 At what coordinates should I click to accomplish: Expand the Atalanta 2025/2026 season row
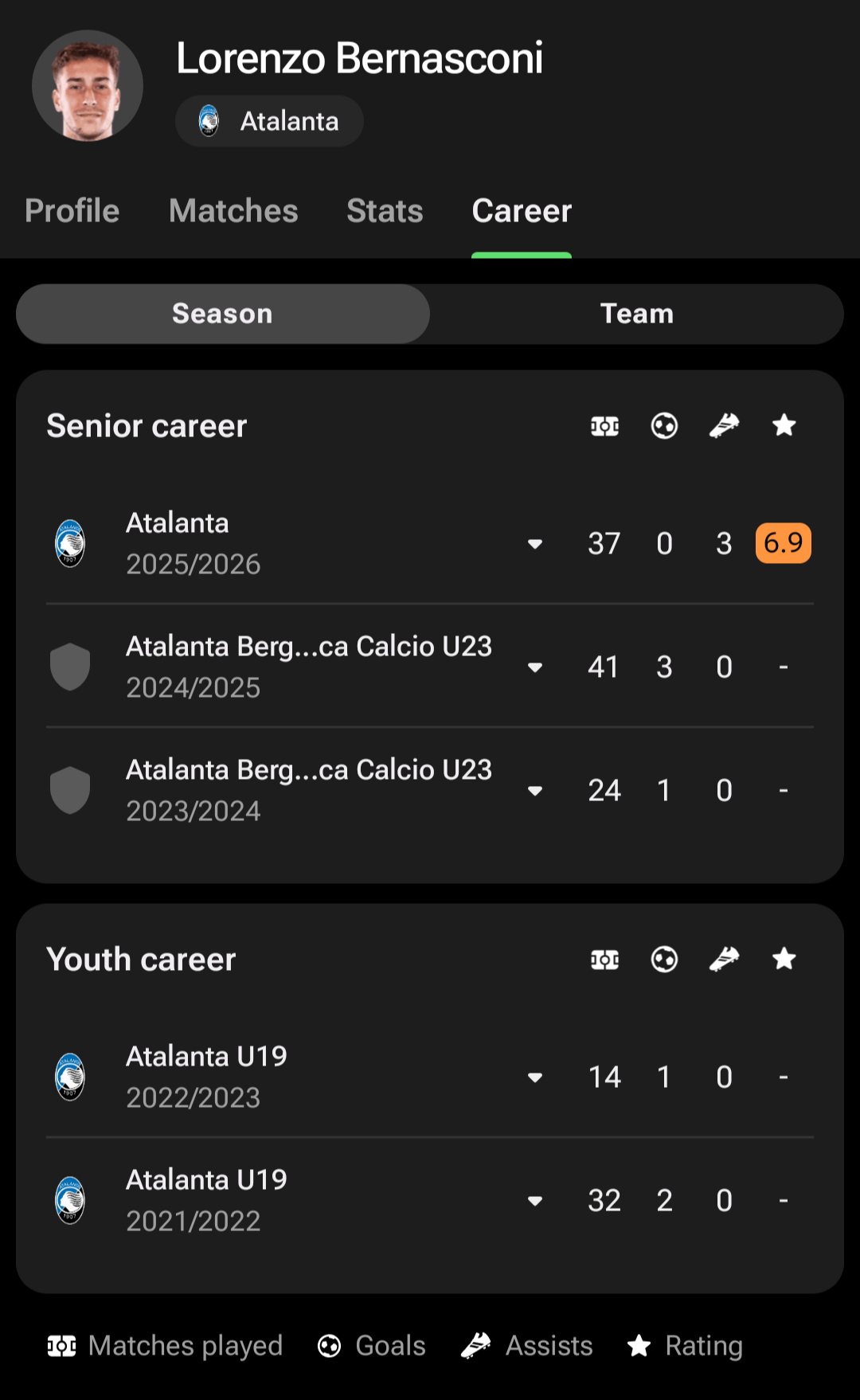coord(535,544)
